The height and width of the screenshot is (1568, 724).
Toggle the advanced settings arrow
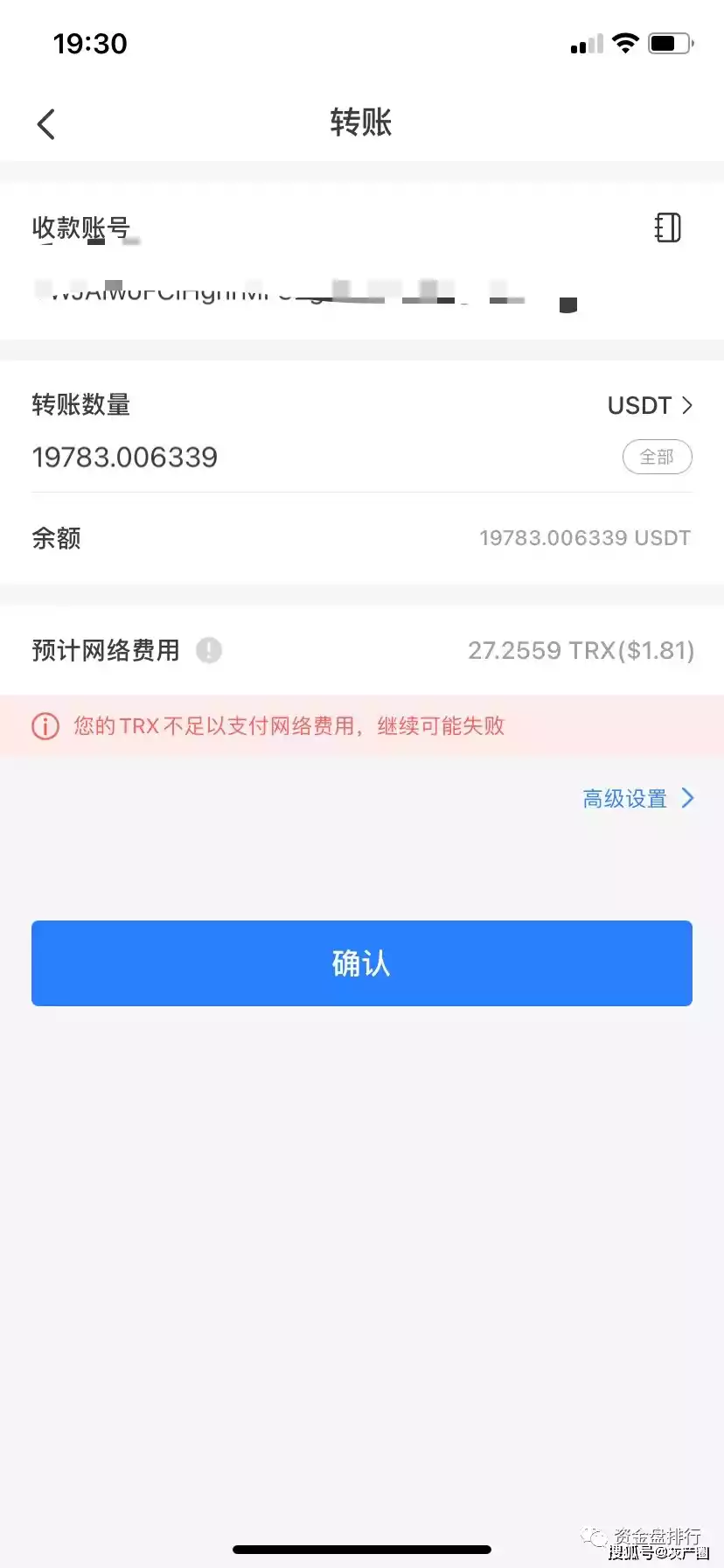688,798
